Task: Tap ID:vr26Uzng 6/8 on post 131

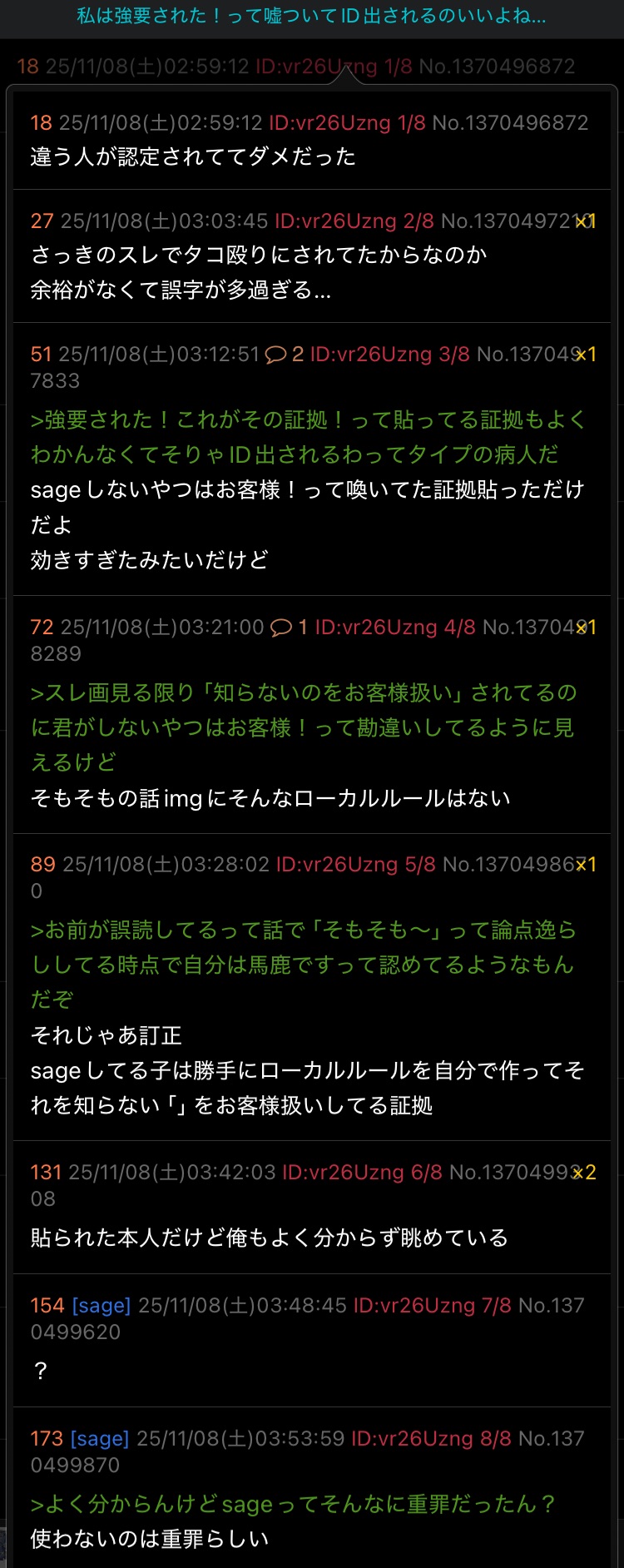Action: click(x=362, y=1172)
